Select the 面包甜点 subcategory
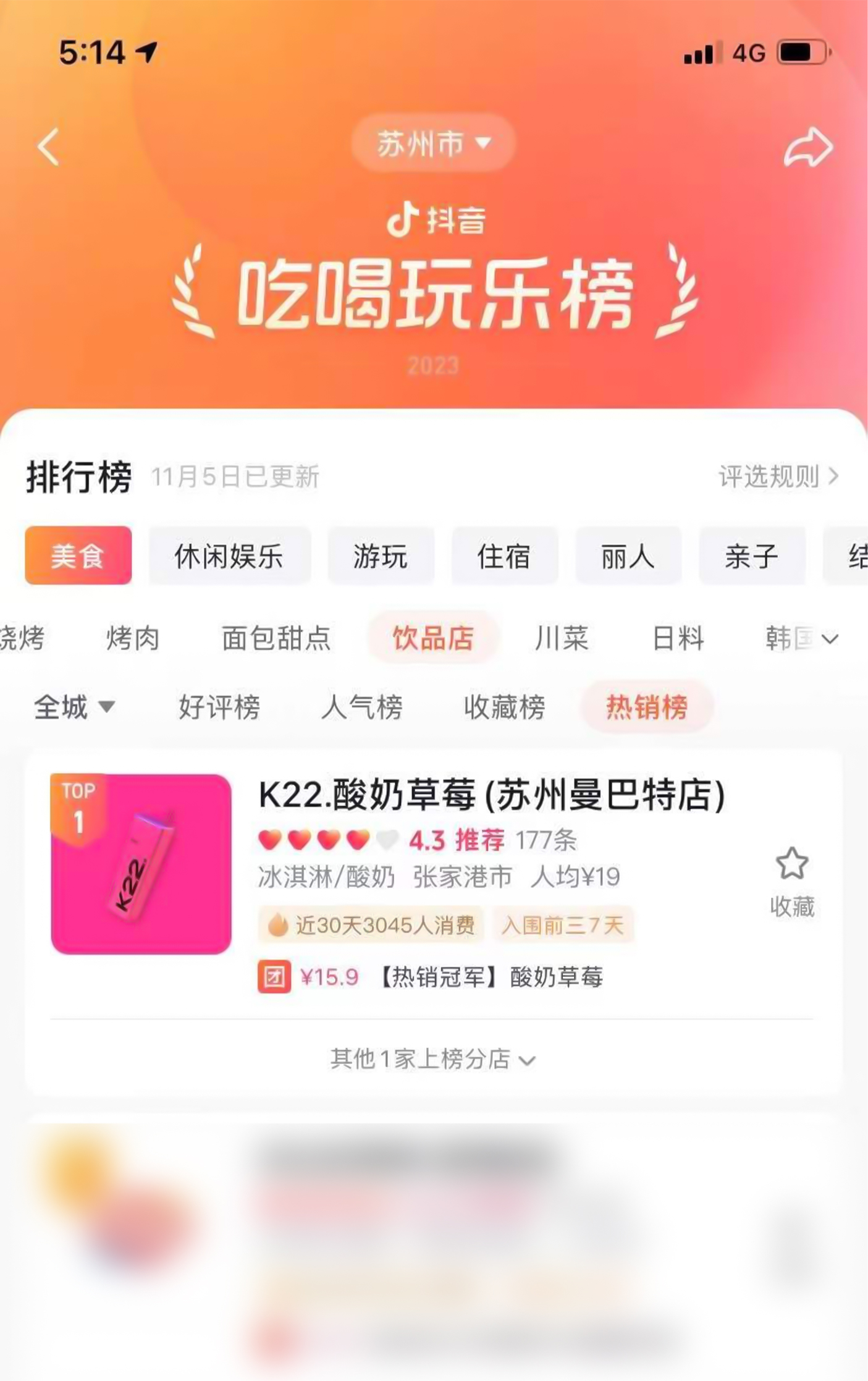Screen dimensions: 868x1381 [276, 638]
